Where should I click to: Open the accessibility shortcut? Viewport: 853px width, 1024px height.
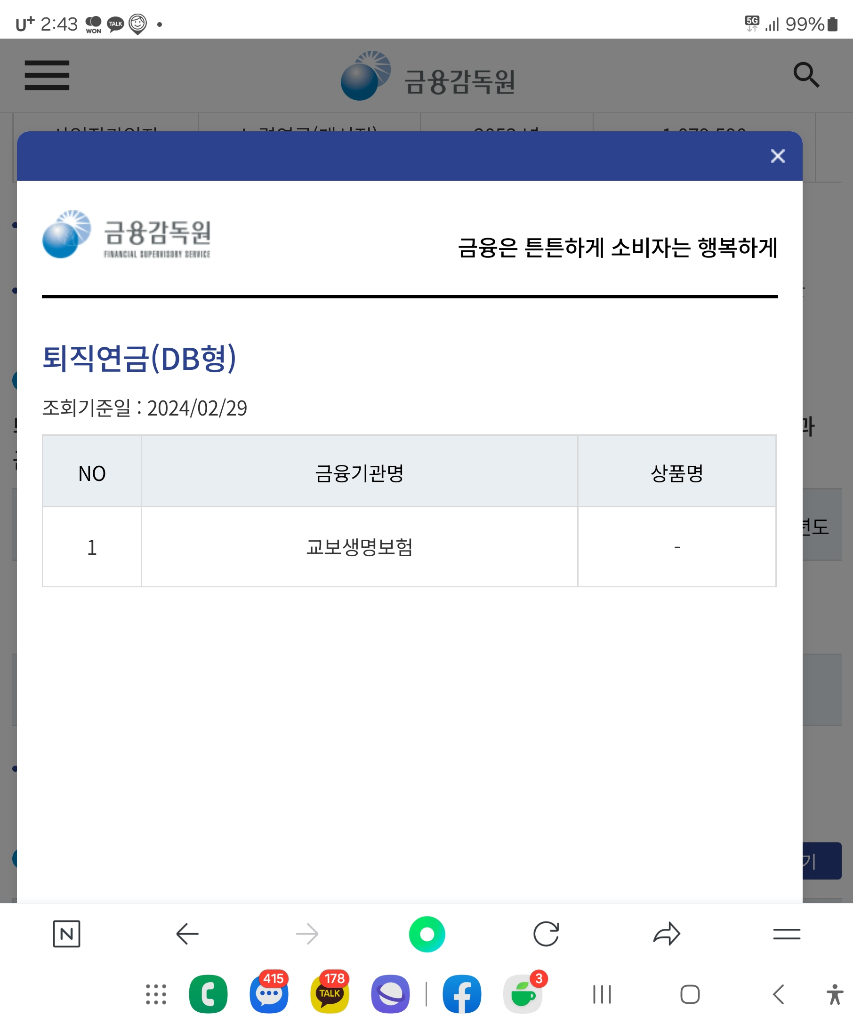[x=835, y=994]
